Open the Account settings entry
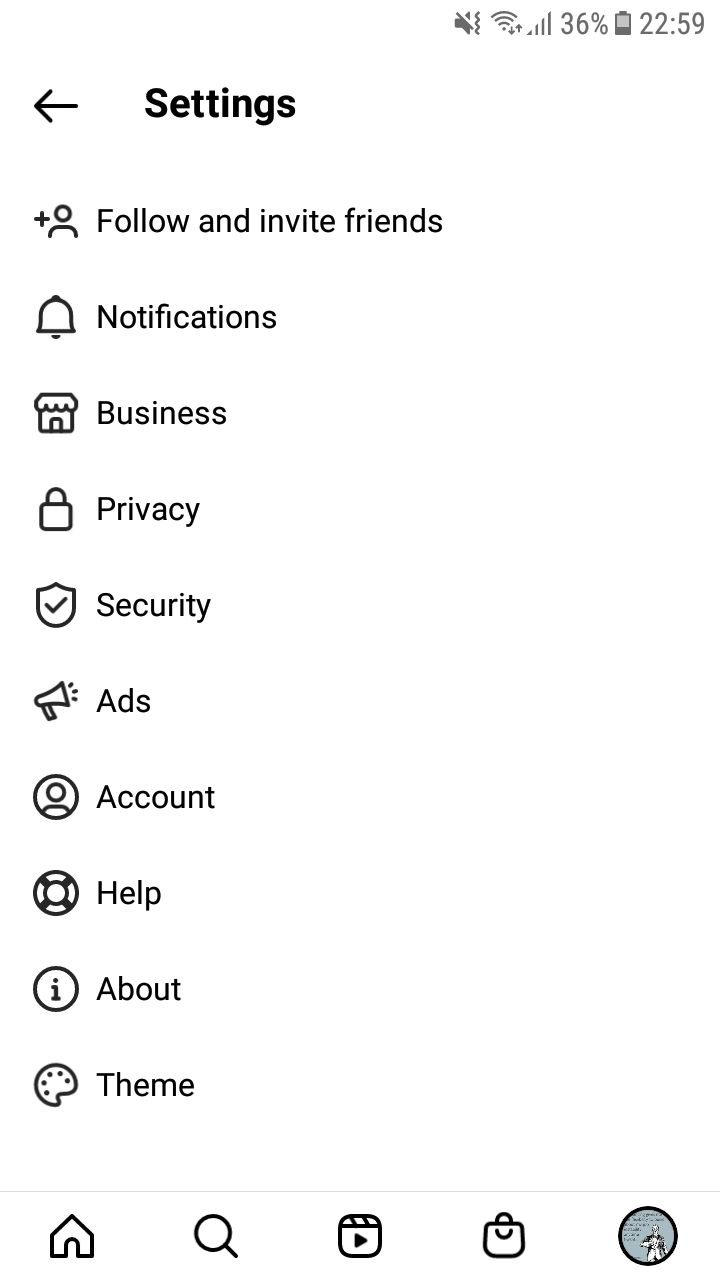 click(155, 797)
